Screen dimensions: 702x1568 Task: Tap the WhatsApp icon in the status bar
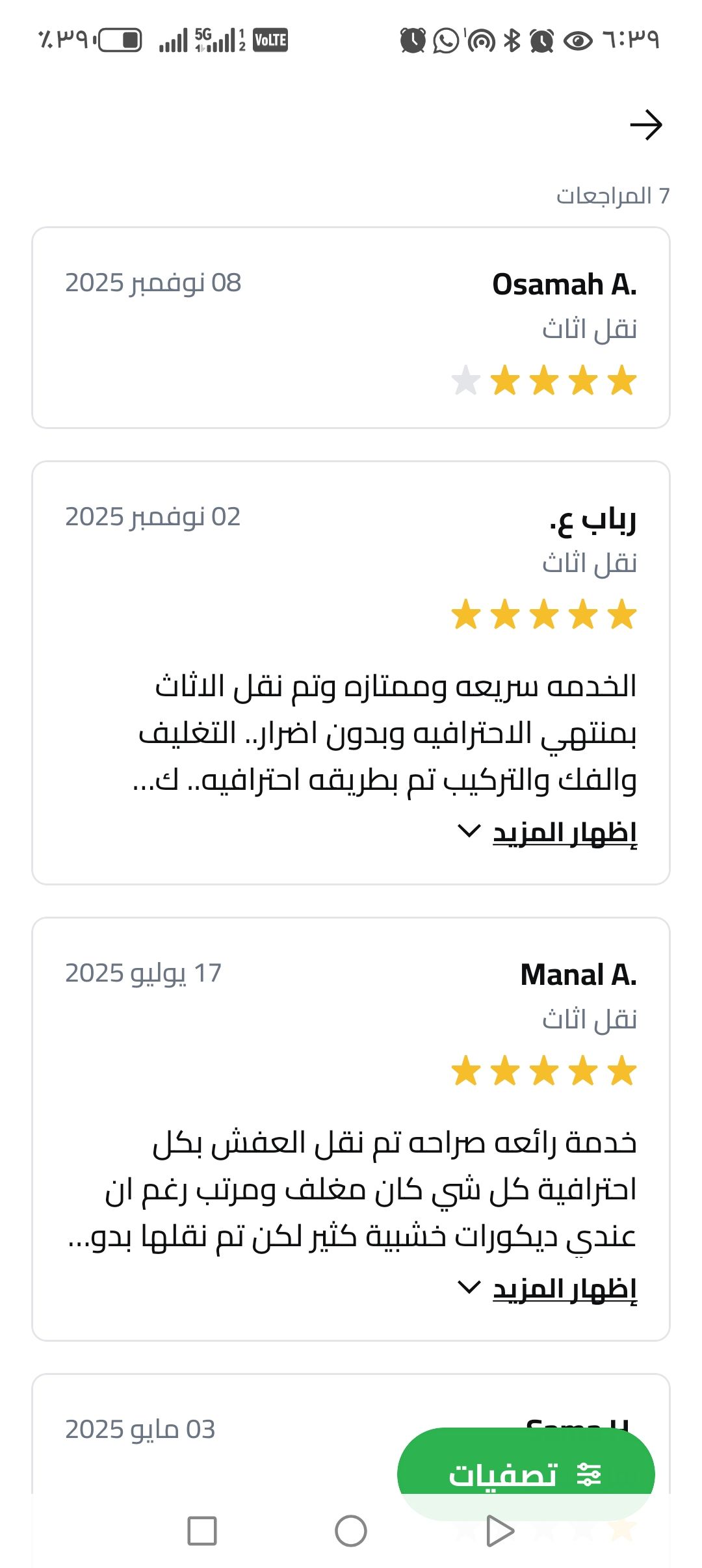pos(445,40)
